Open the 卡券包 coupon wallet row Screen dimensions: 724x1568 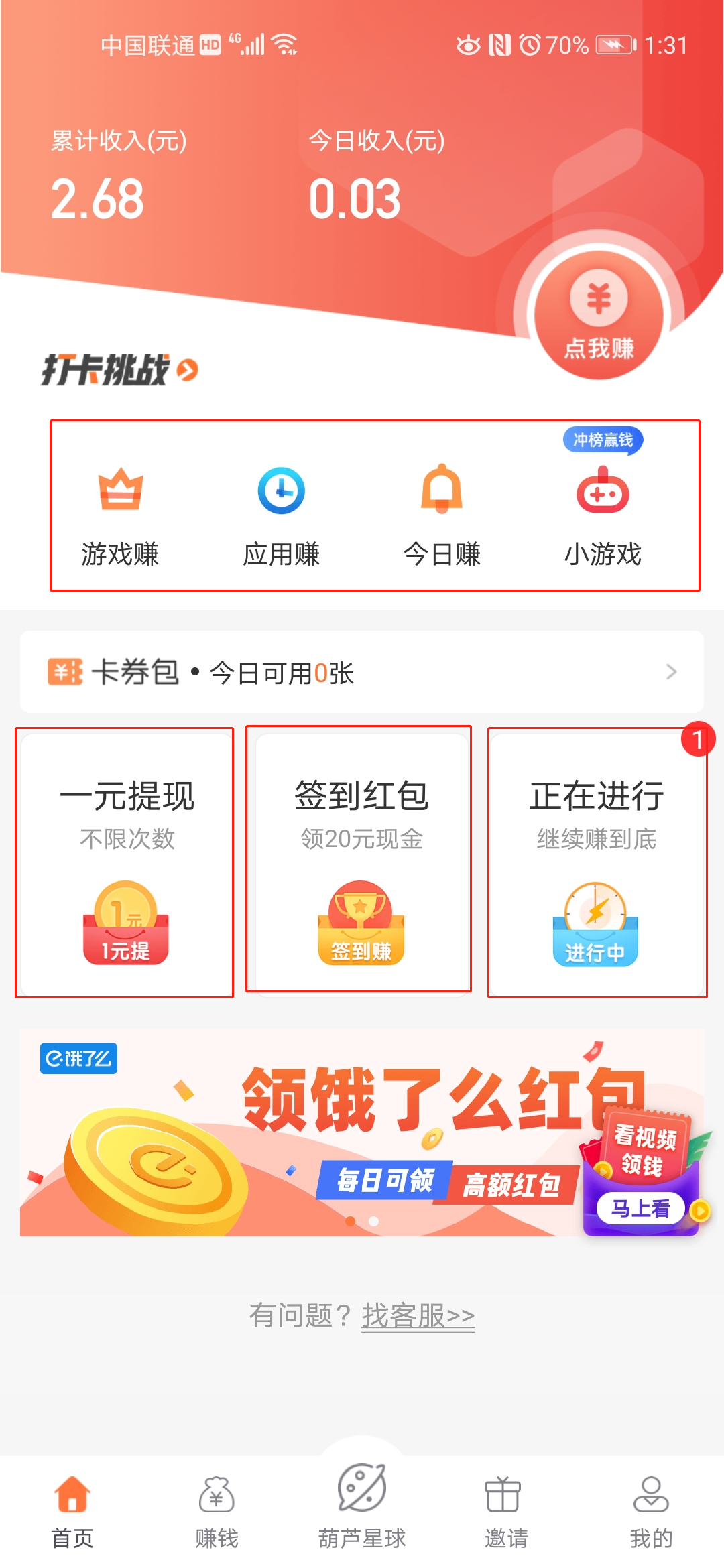[x=362, y=672]
